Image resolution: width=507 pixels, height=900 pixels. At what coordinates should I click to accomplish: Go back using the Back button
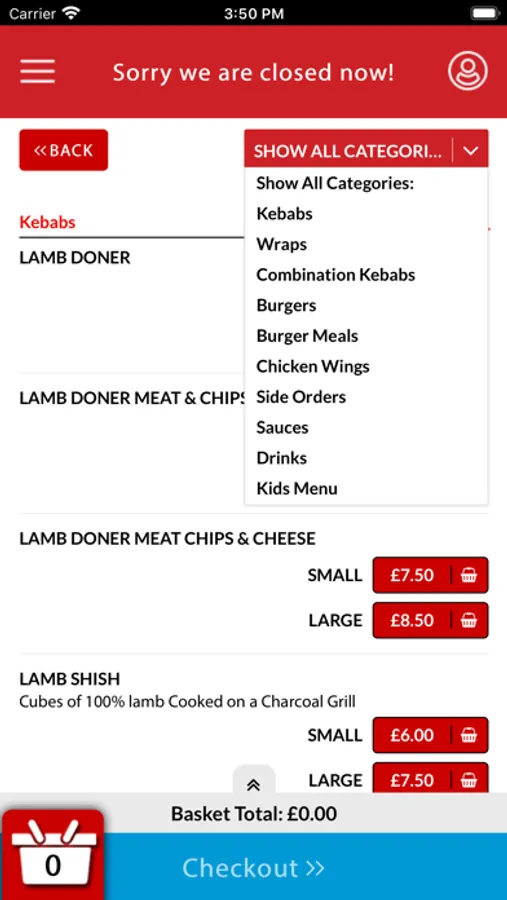coord(63,150)
